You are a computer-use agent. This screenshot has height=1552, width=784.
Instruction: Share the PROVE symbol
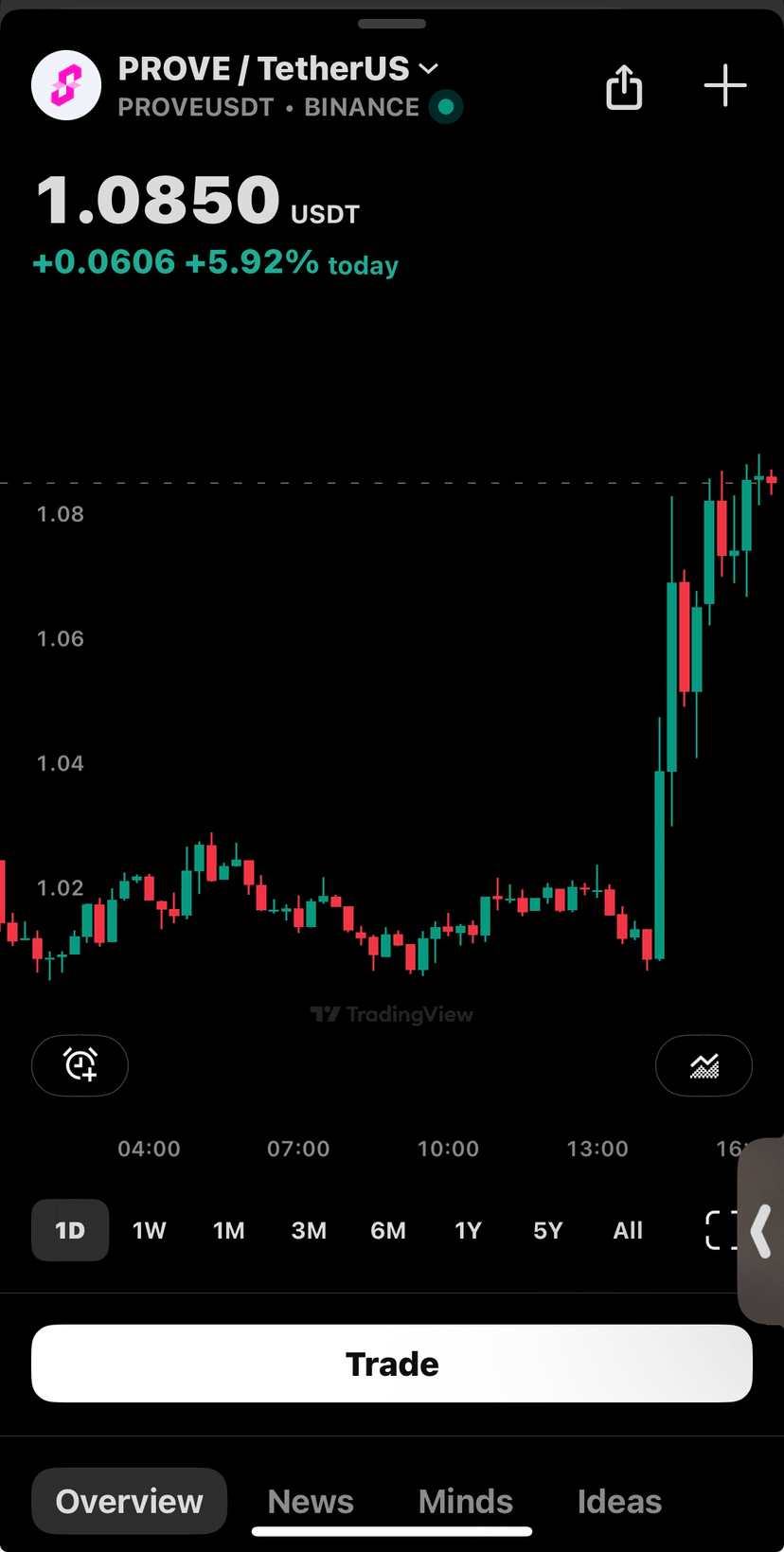tap(624, 87)
